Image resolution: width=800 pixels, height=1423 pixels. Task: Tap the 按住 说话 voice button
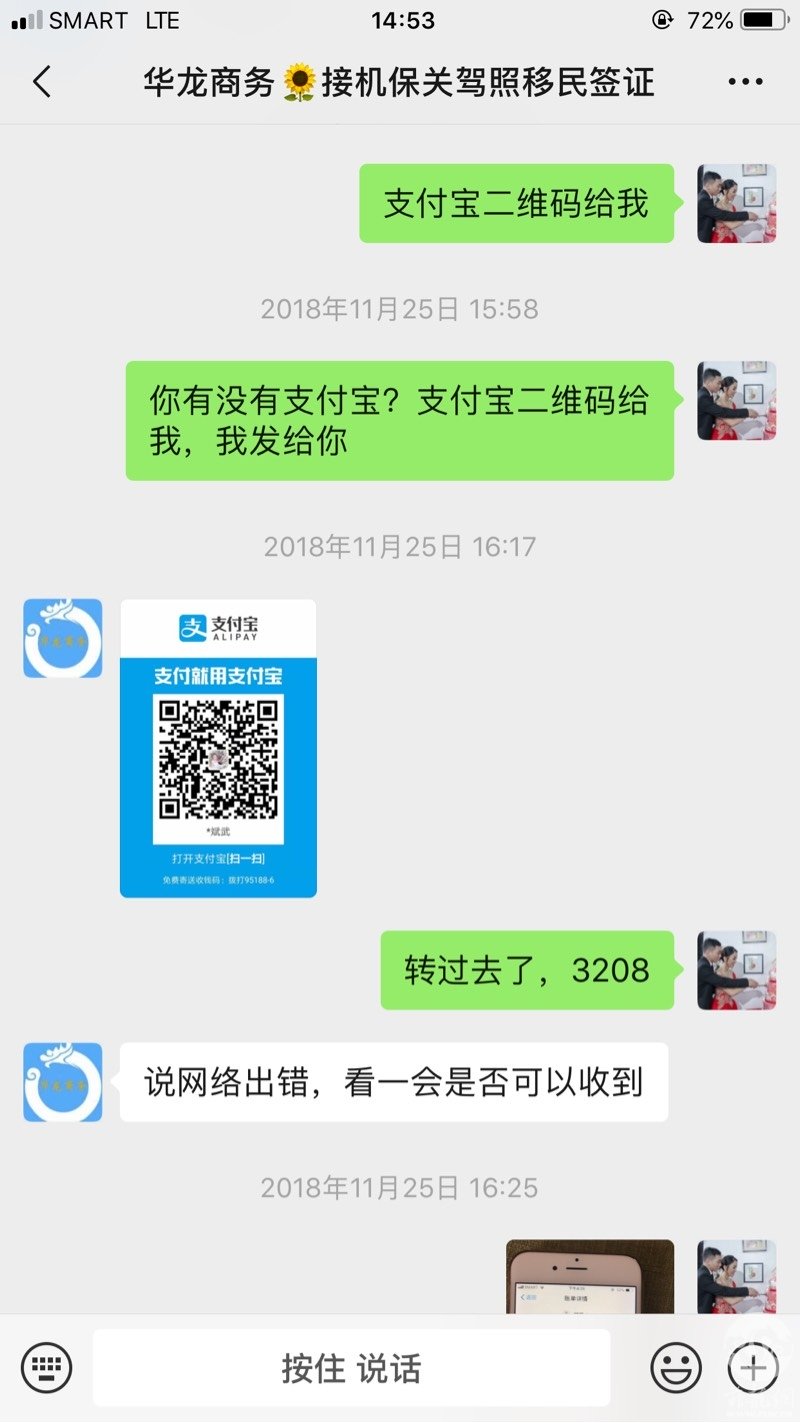[x=351, y=1368]
